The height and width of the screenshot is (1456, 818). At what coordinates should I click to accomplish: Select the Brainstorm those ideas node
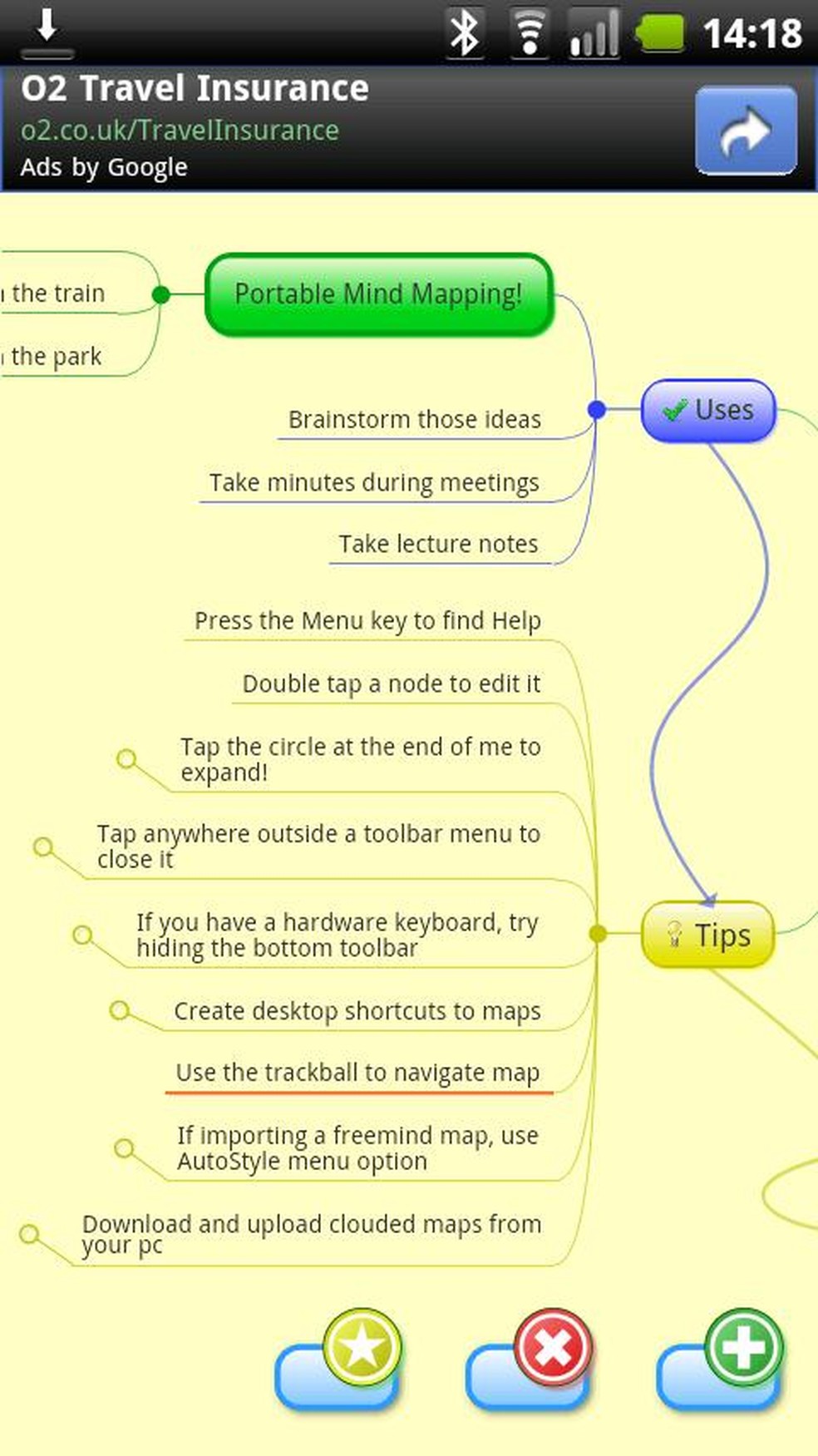(414, 419)
